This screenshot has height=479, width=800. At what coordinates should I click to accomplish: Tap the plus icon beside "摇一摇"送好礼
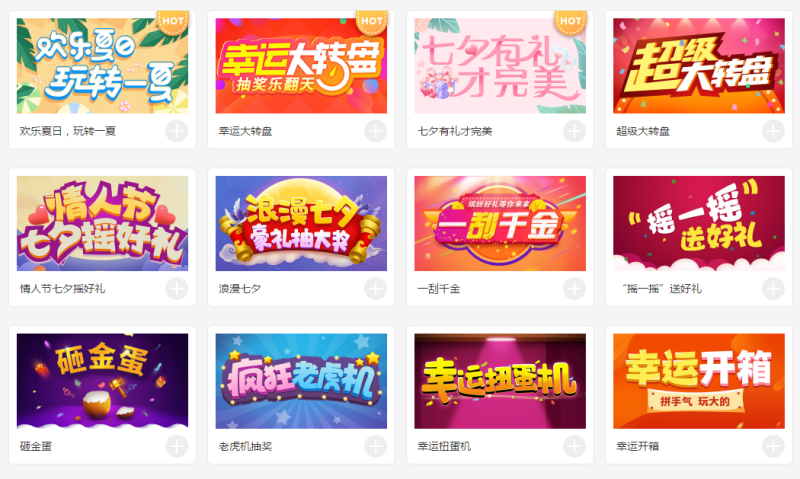coord(773,289)
